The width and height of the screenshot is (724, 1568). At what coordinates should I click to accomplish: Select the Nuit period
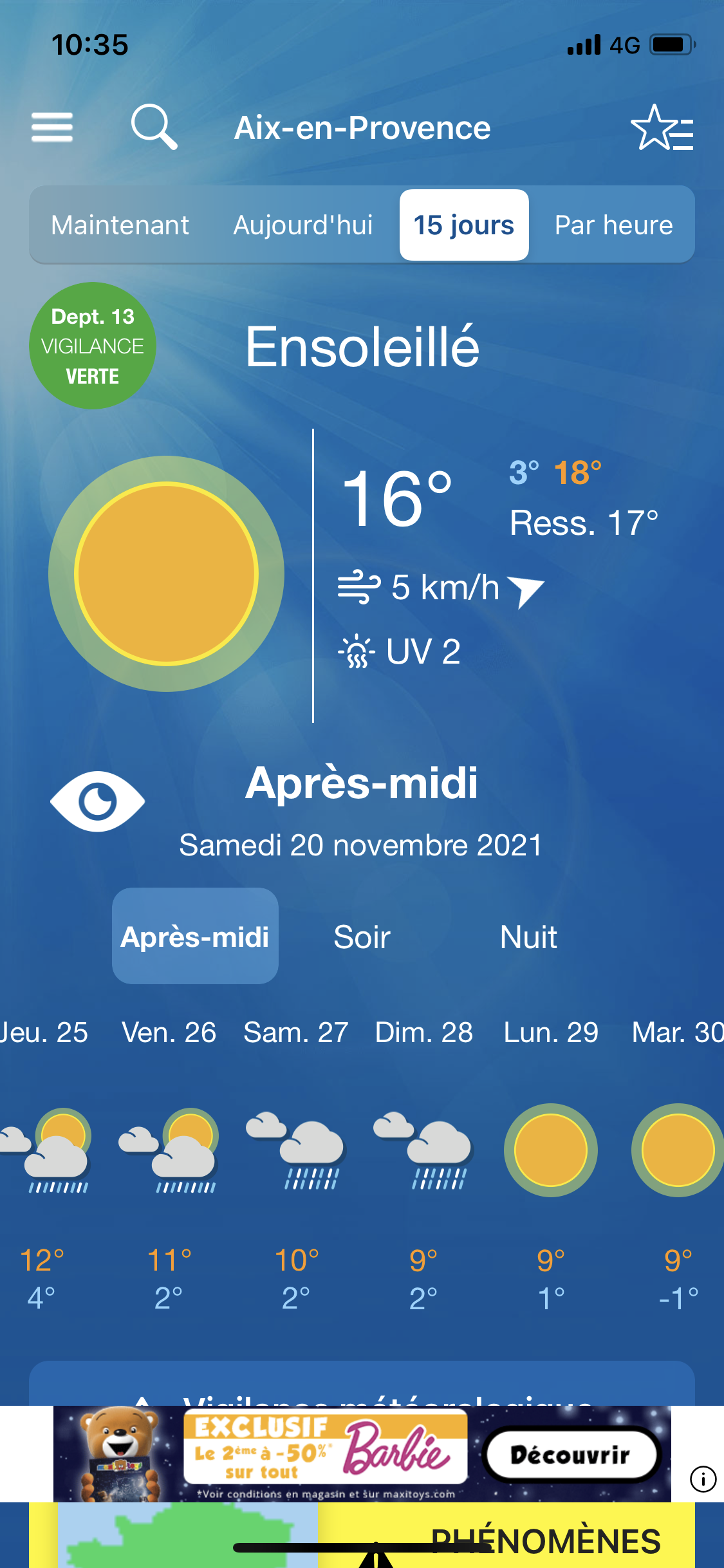click(528, 937)
